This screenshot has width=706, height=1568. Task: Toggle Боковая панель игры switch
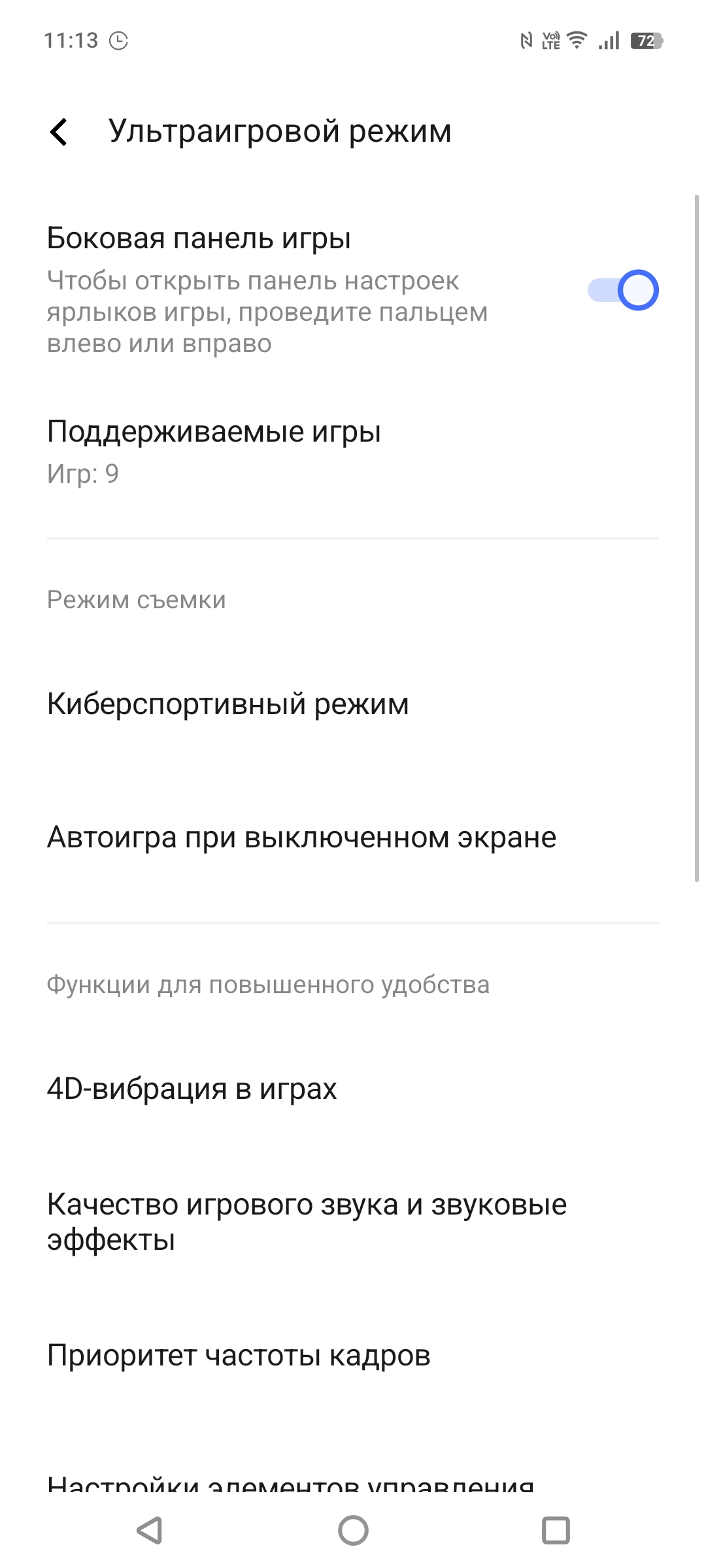[622, 290]
